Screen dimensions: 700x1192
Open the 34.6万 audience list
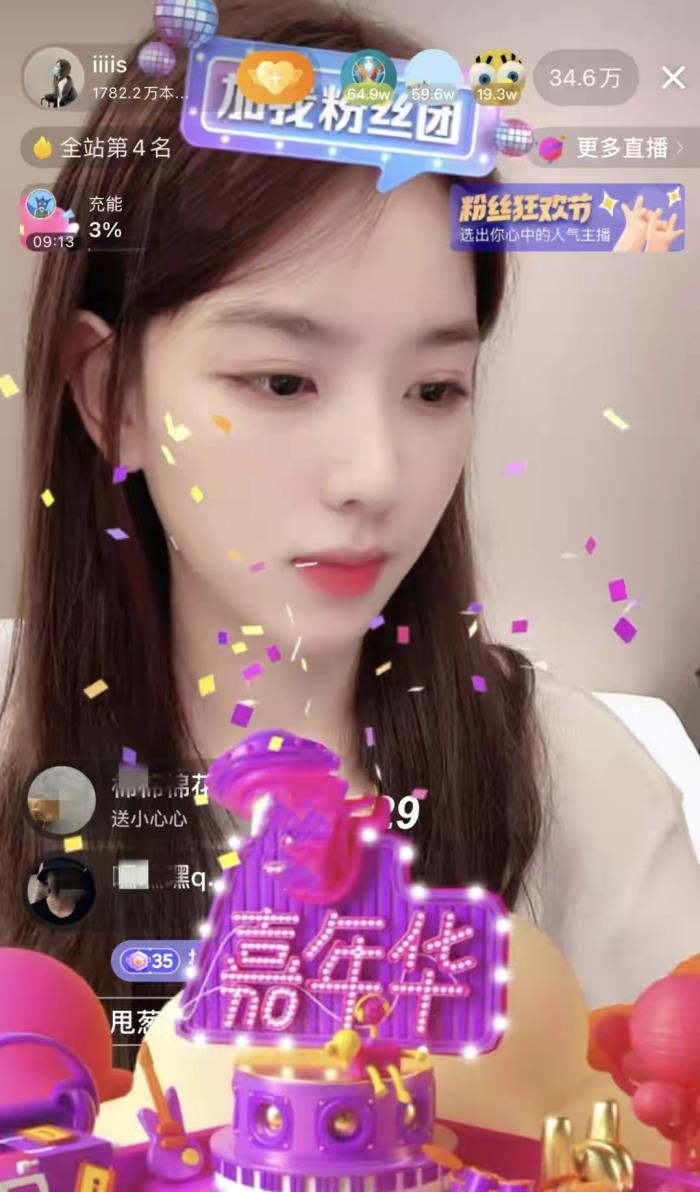pos(585,78)
